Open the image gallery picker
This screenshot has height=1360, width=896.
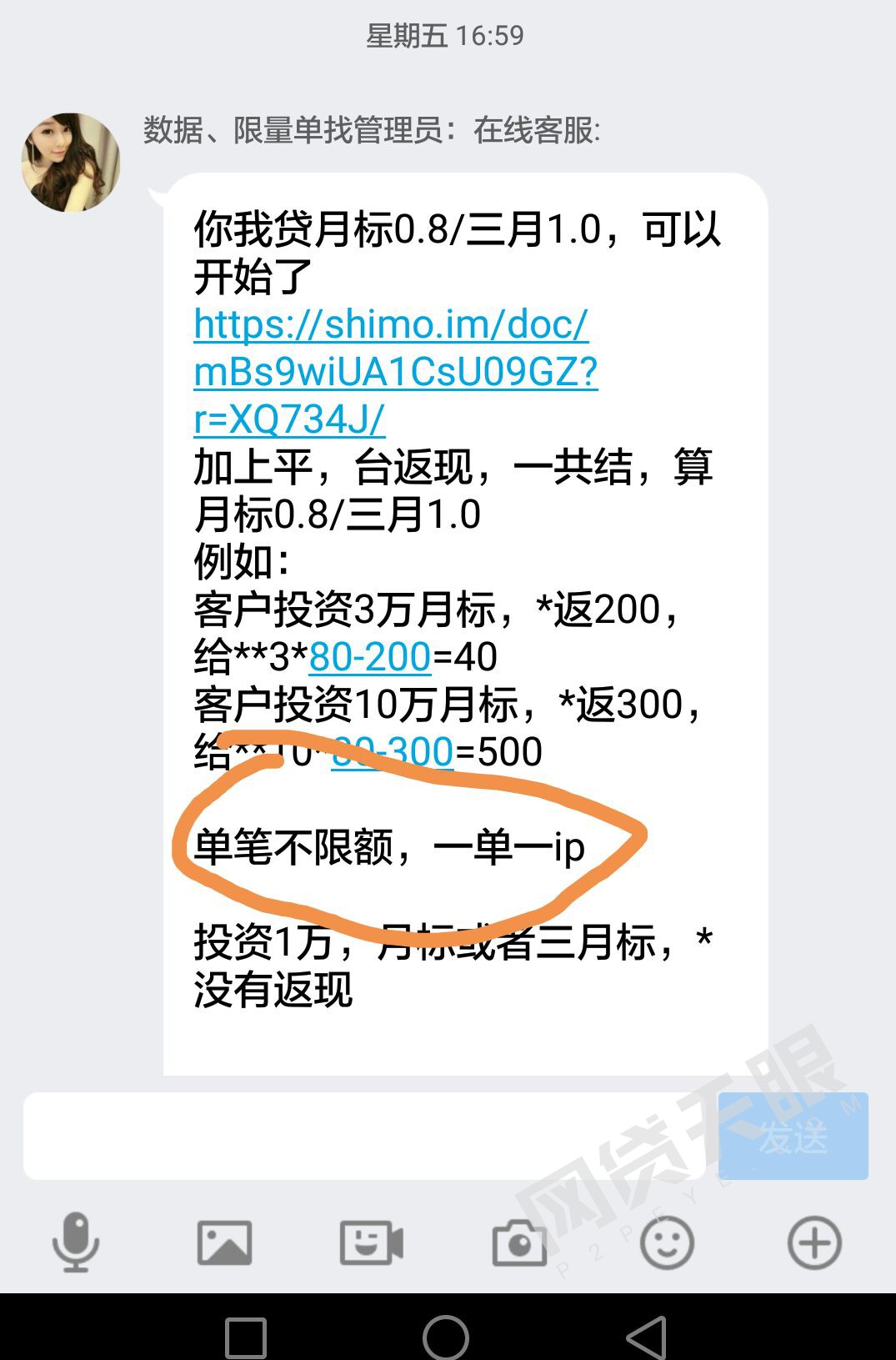[224, 1242]
